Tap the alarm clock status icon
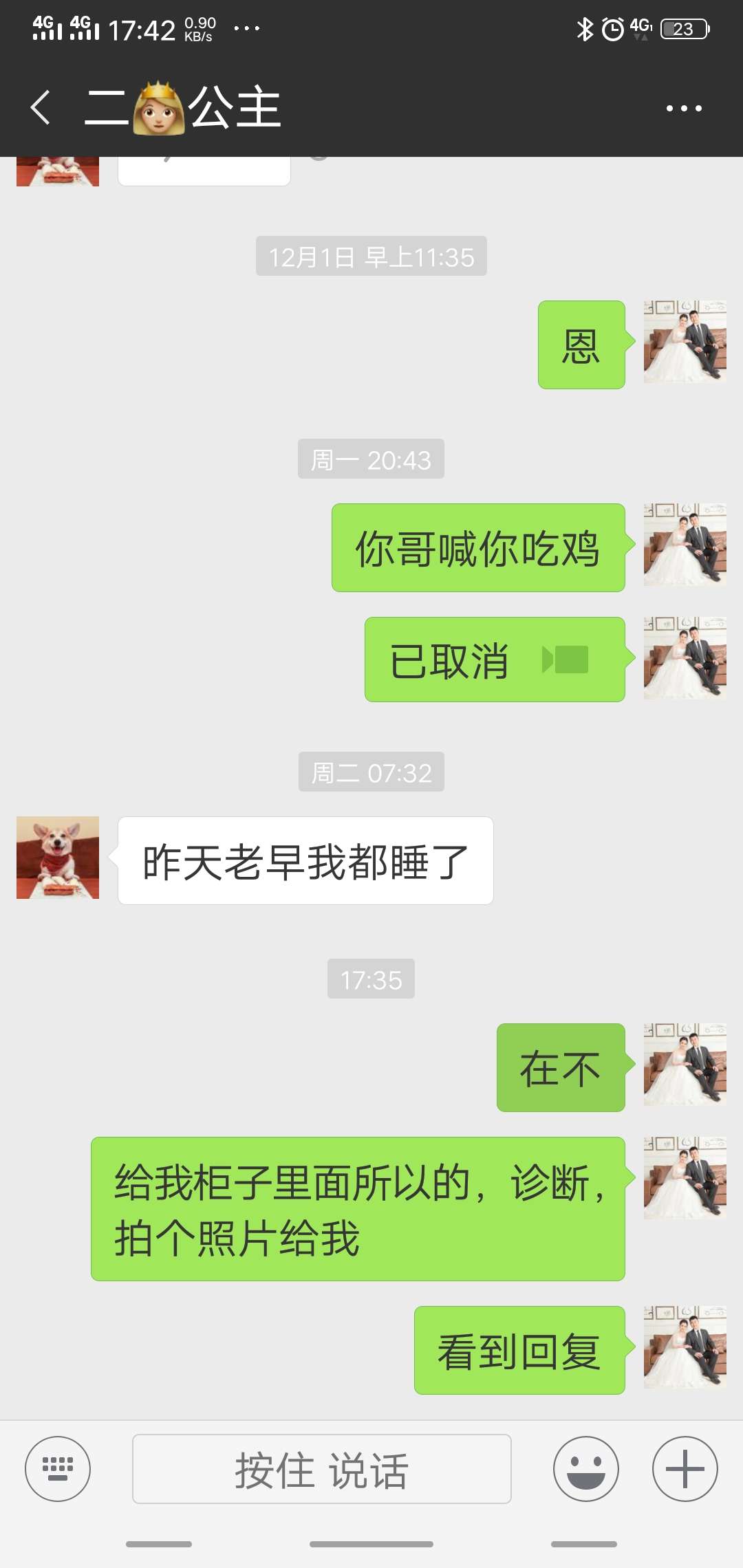This screenshot has height=1568, width=743. pyautogui.click(x=612, y=28)
